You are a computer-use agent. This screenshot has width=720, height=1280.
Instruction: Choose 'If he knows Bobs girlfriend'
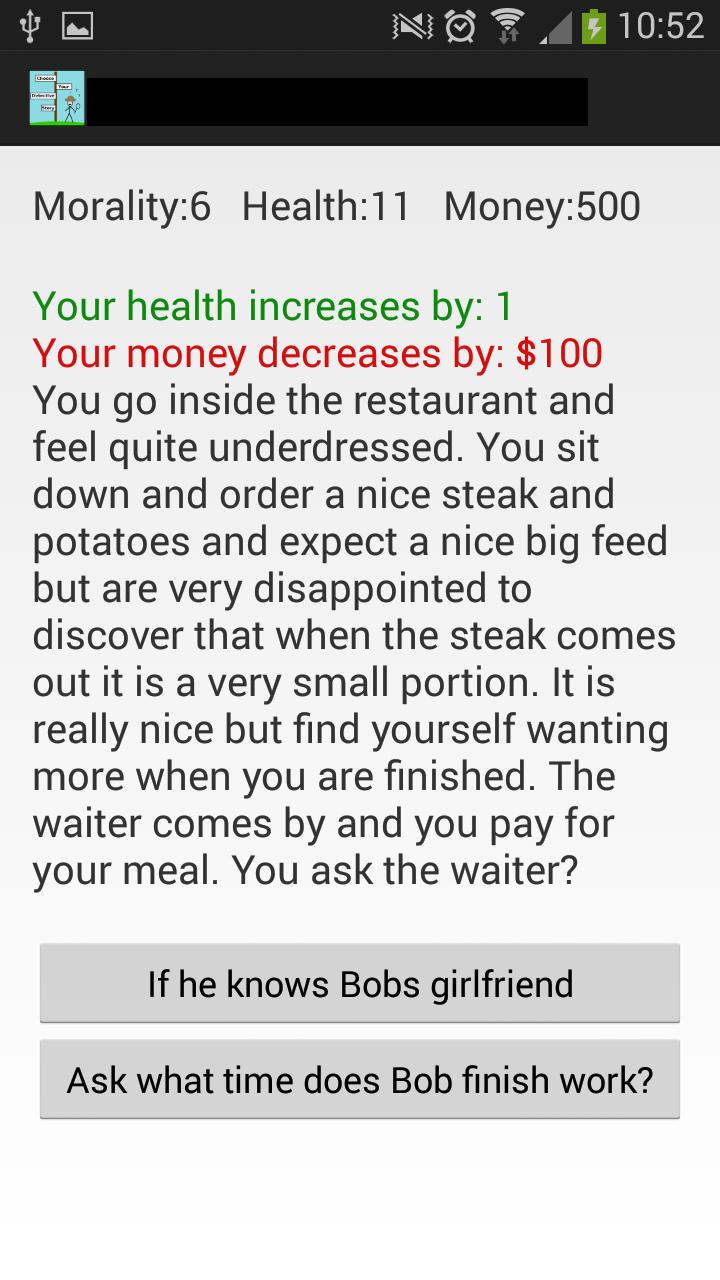[360, 983]
